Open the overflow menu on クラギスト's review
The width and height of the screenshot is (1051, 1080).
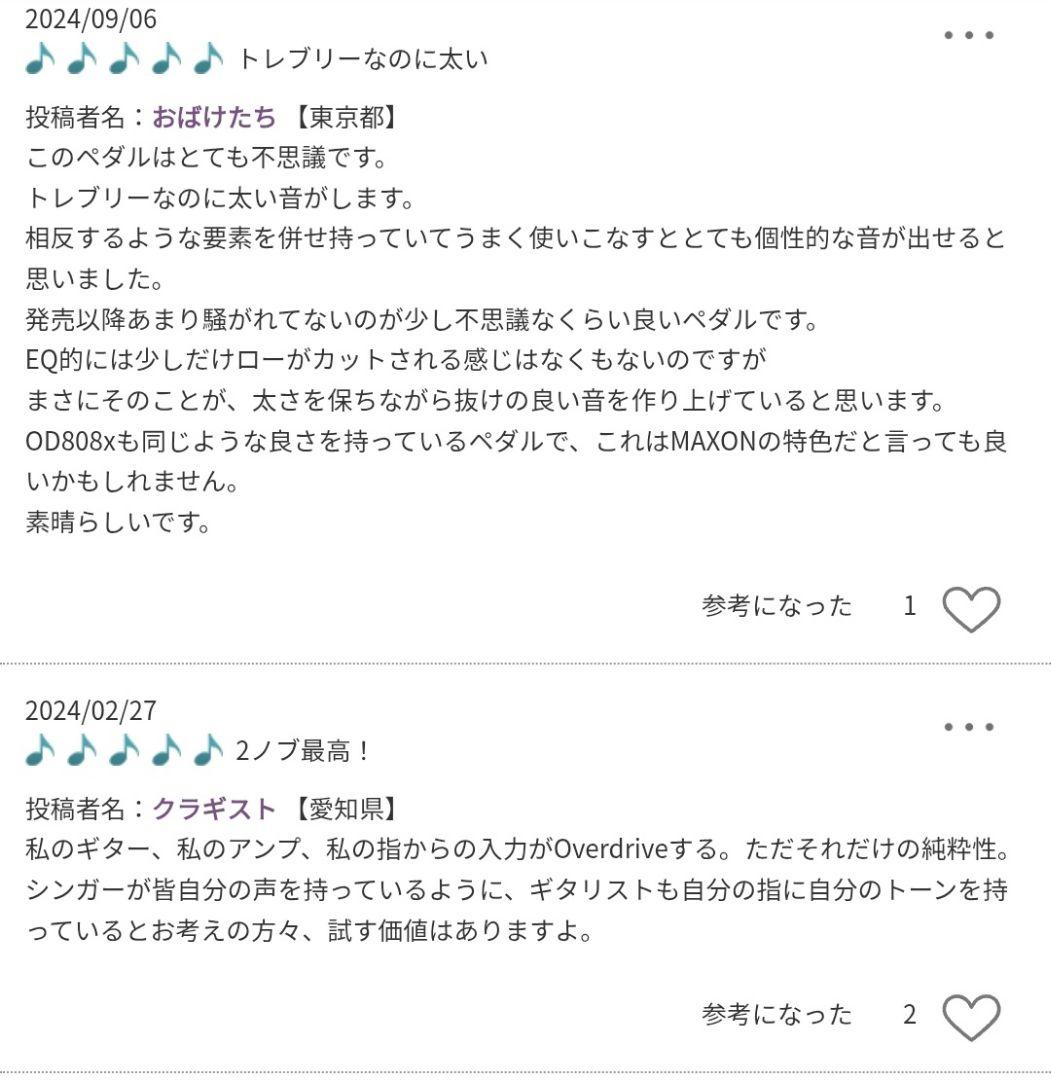pyautogui.click(x=969, y=727)
